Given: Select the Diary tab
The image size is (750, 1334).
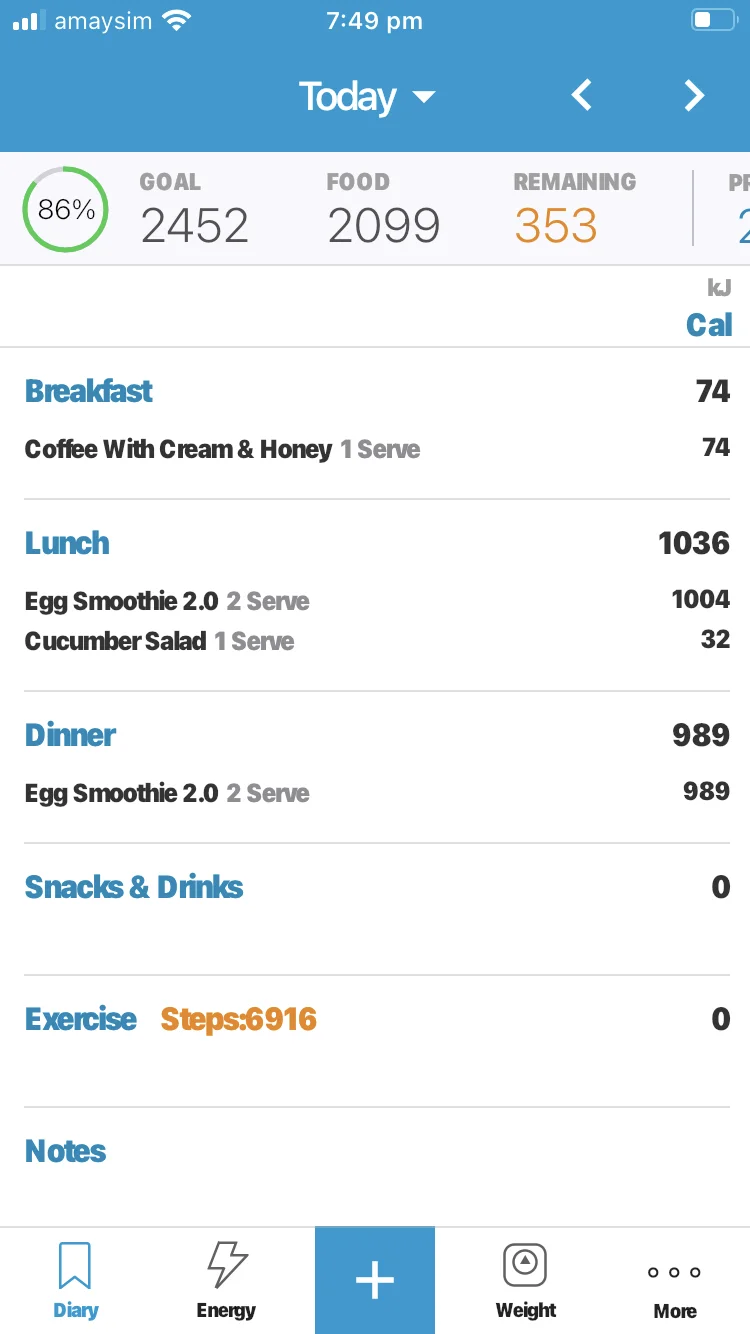Looking at the screenshot, I should click(76, 1281).
